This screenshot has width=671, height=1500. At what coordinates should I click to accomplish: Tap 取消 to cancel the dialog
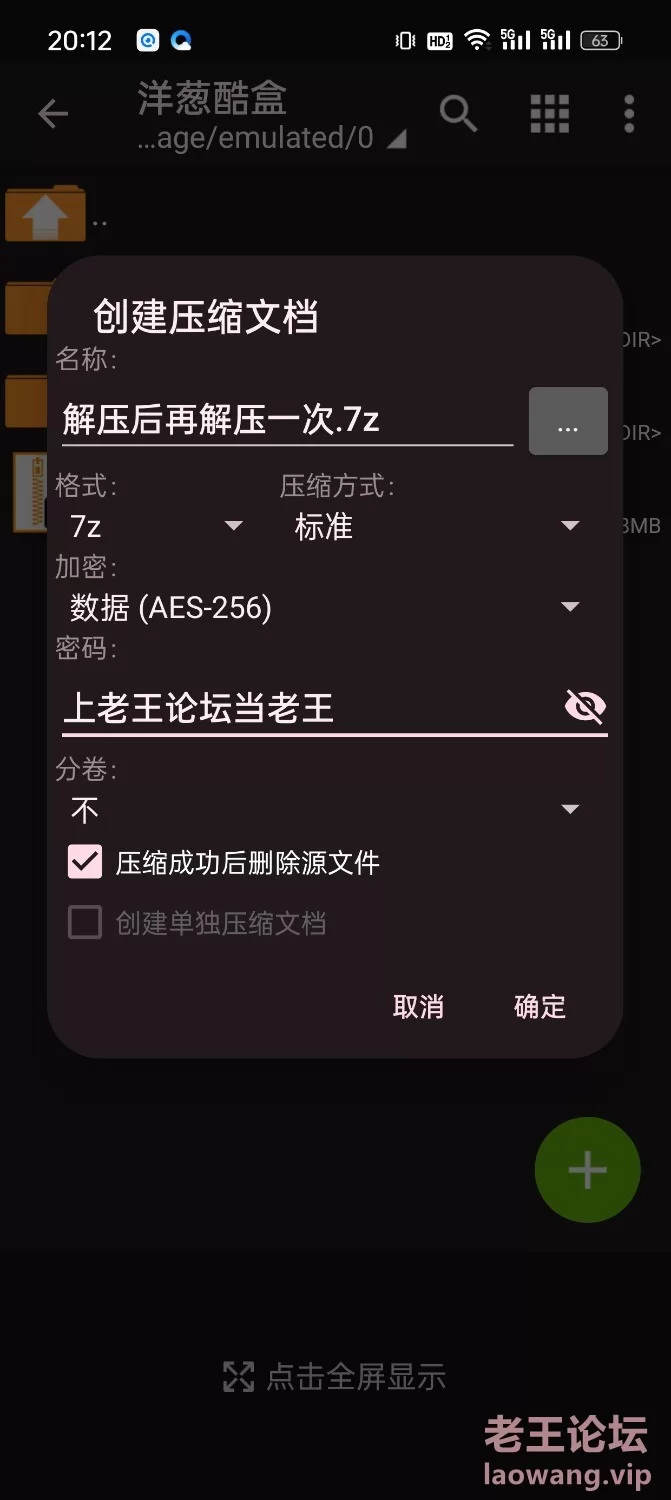point(418,1007)
